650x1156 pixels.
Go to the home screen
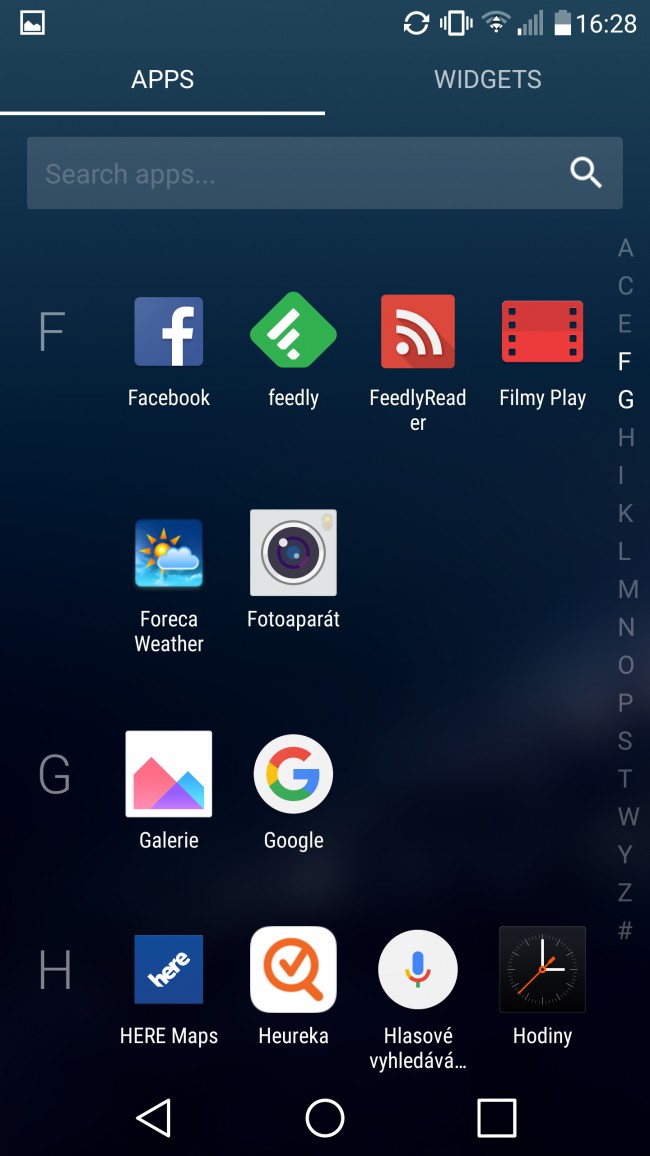tap(325, 1117)
